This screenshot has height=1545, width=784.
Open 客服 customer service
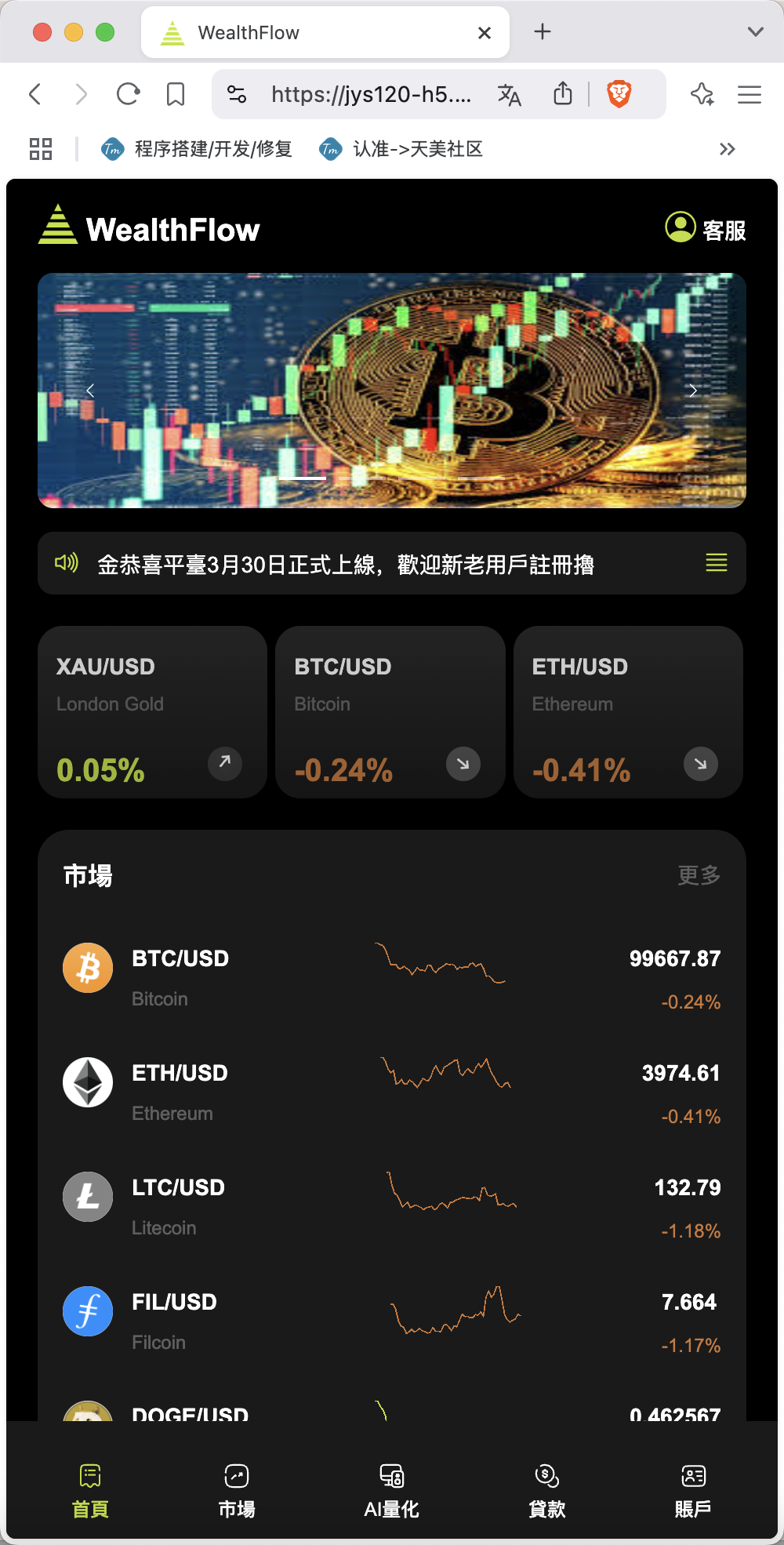[706, 229]
